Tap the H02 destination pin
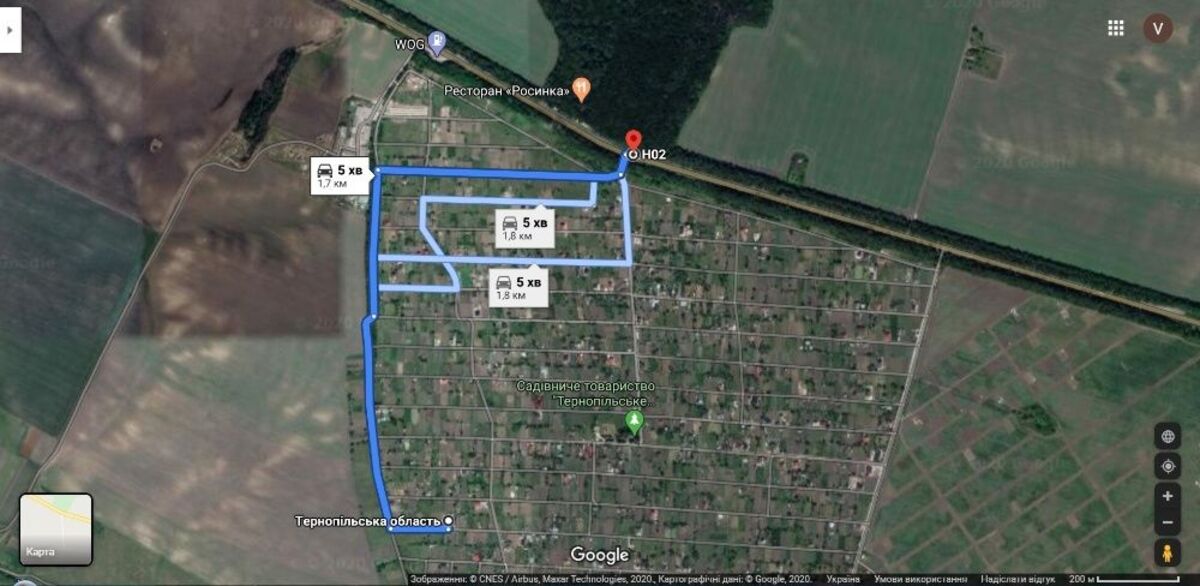This screenshot has height=586, width=1200. 633,141
